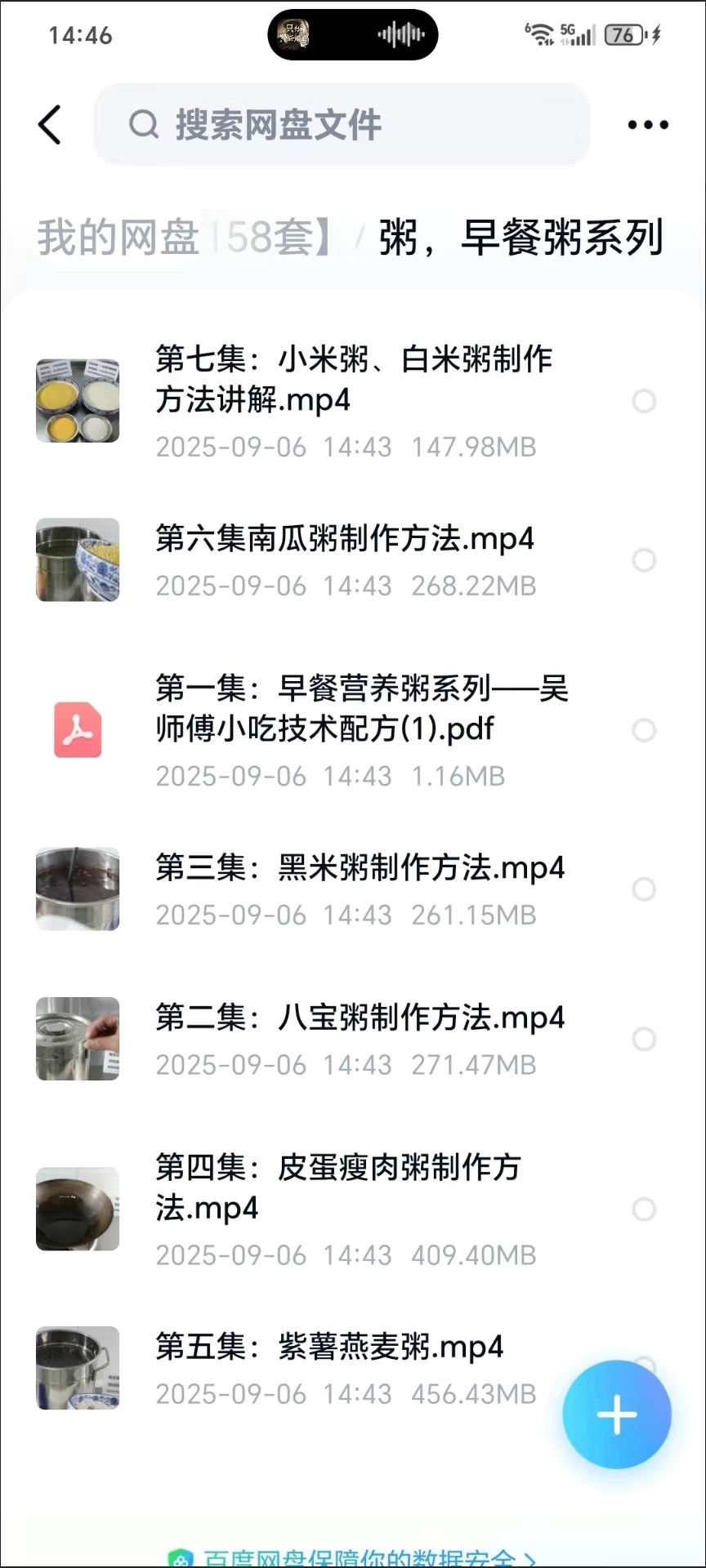Open the three-dot overflow menu

coord(646,125)
